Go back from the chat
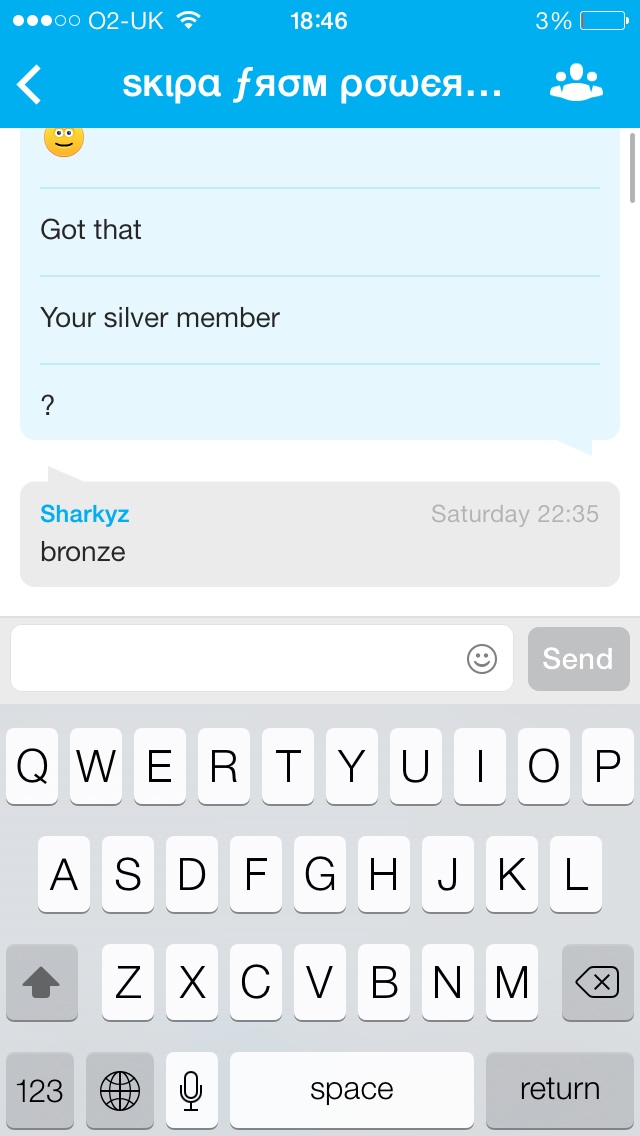This screenshot has width=640, height=1136. [x=30, y=85]
